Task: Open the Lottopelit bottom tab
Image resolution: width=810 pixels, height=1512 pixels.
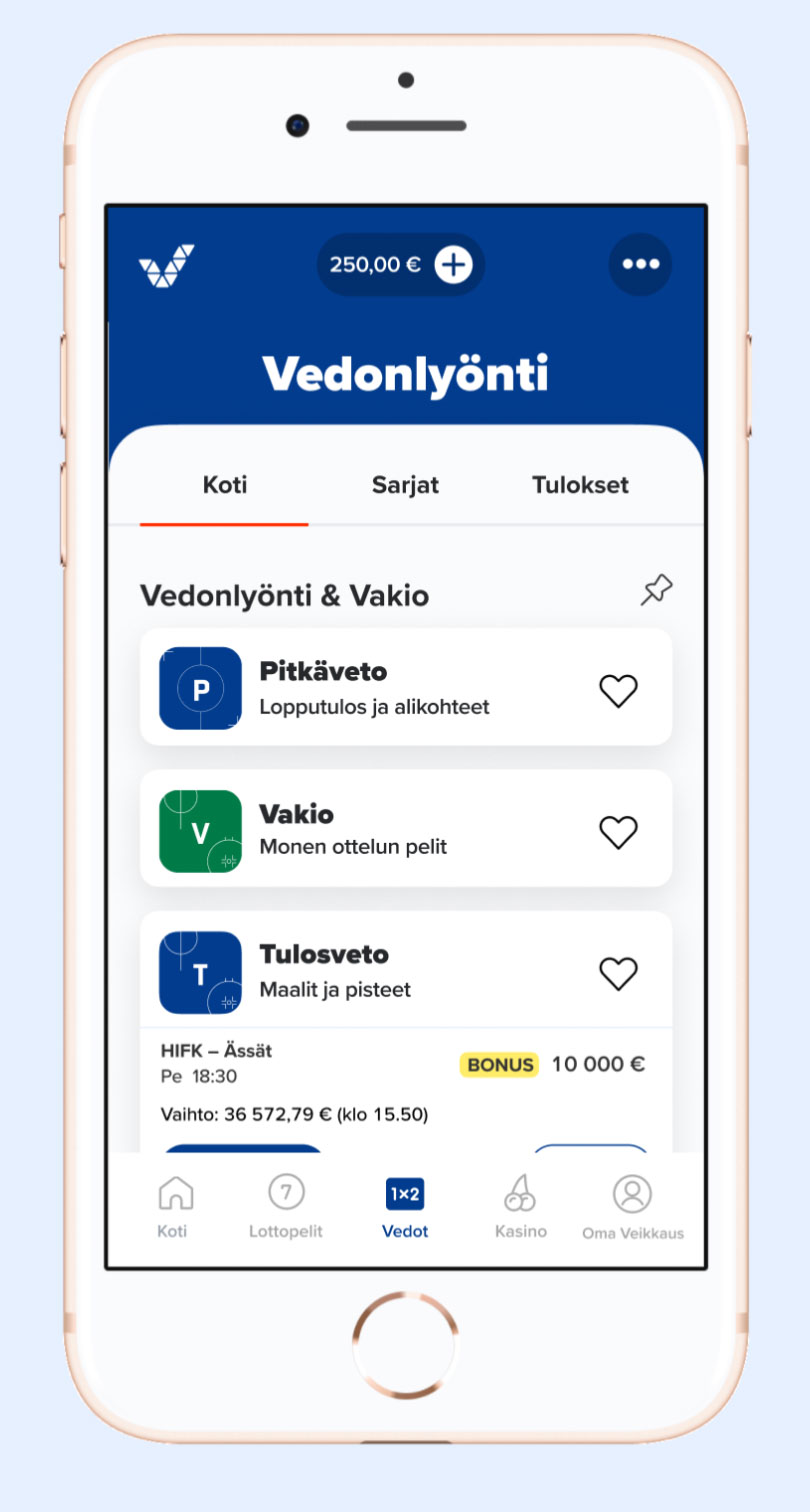Action: pos(286,1207)
